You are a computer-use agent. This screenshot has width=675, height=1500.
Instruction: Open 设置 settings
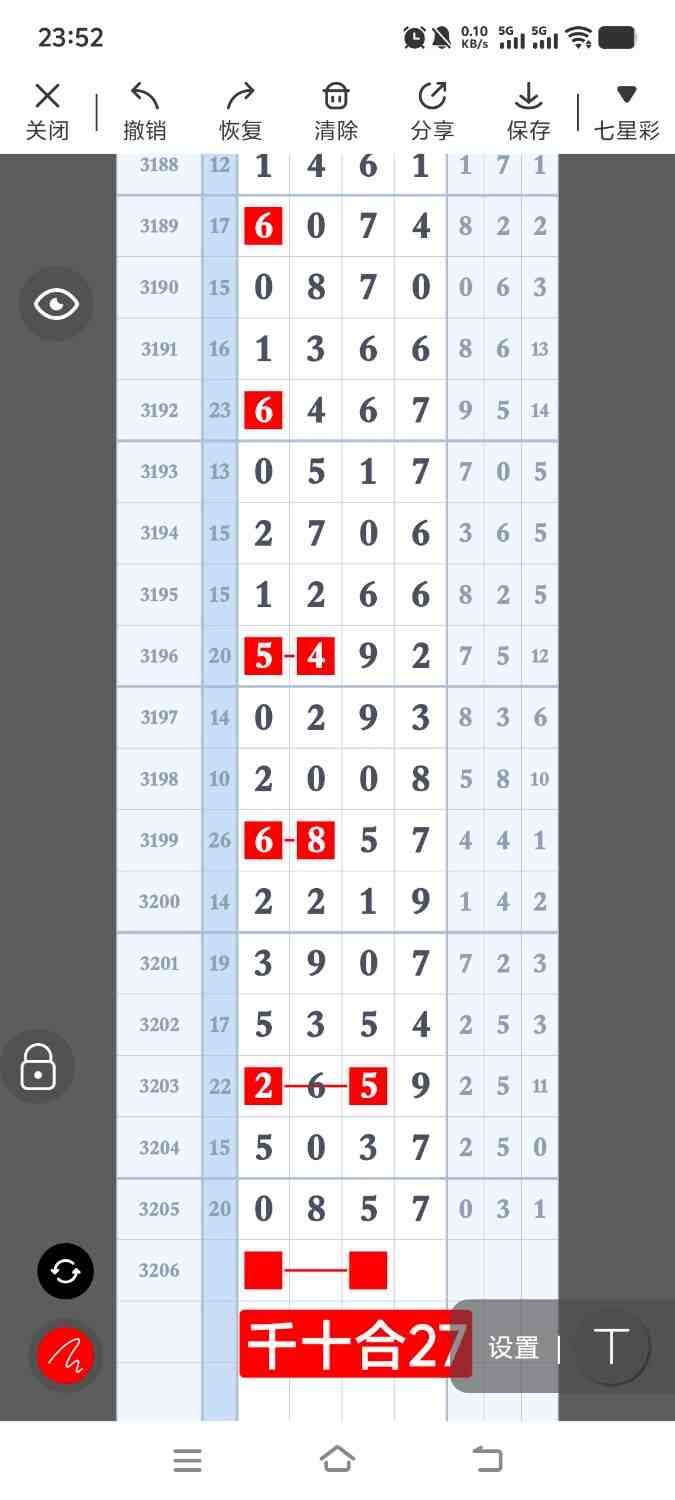point(514,1348)
